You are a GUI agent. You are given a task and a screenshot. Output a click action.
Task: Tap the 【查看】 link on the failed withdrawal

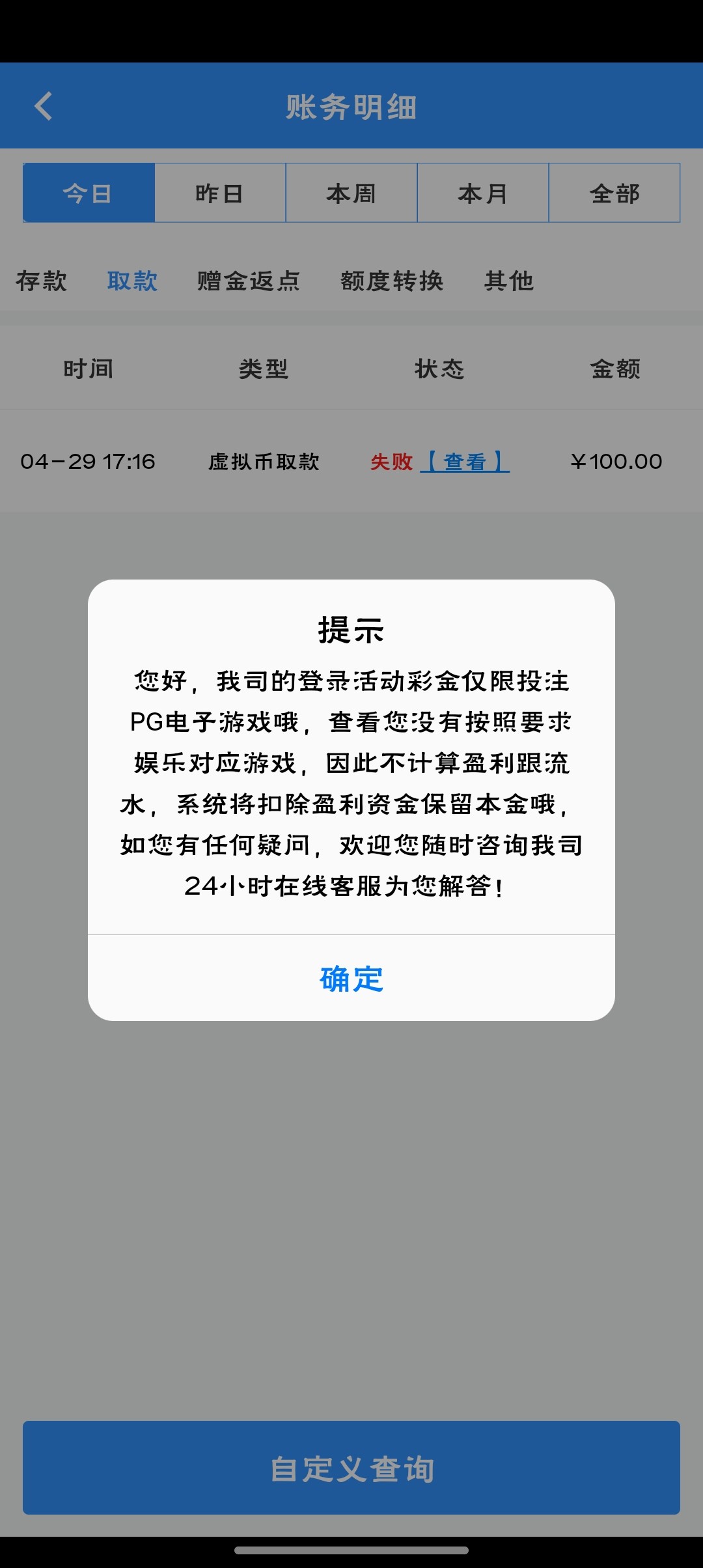click(x=465, y=462)
